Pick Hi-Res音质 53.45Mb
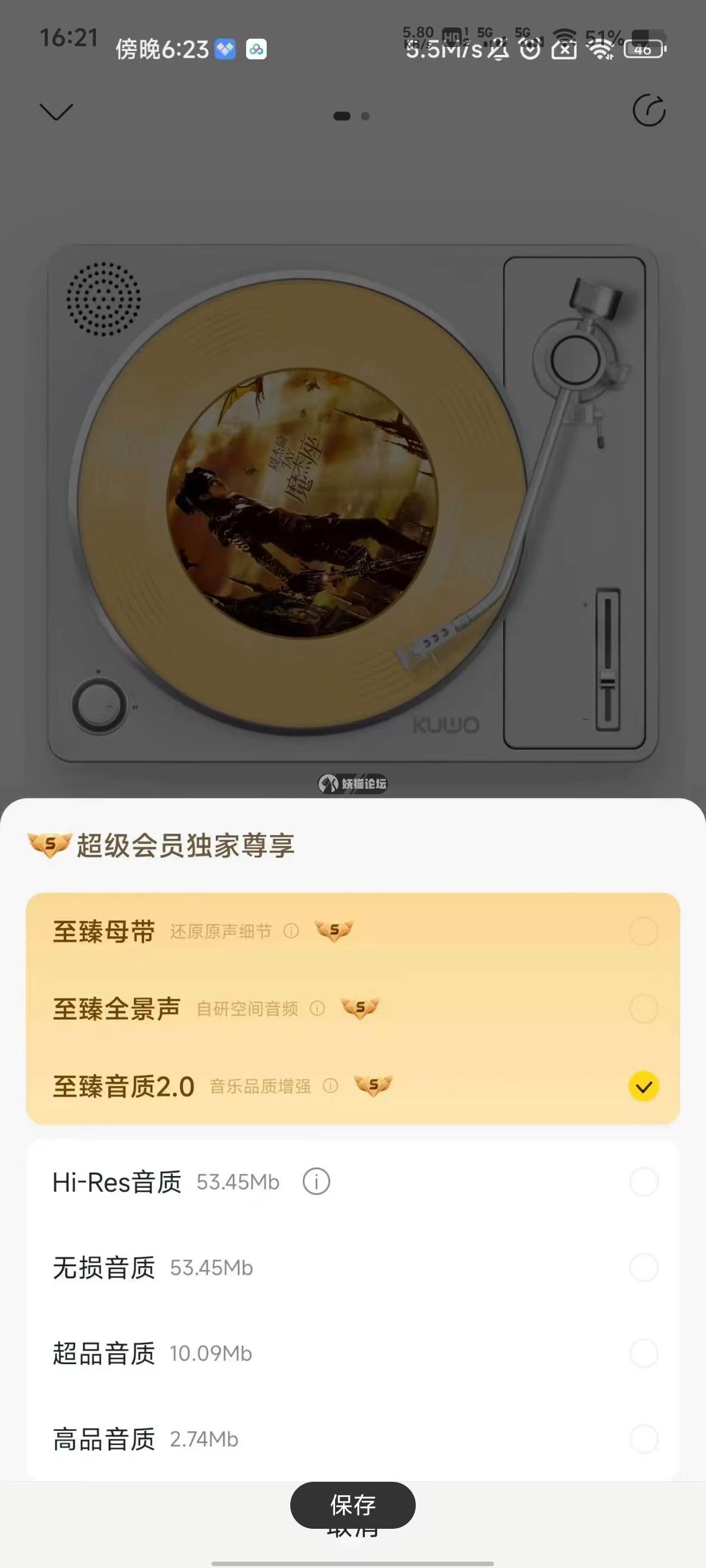 tap(643, 1182)
